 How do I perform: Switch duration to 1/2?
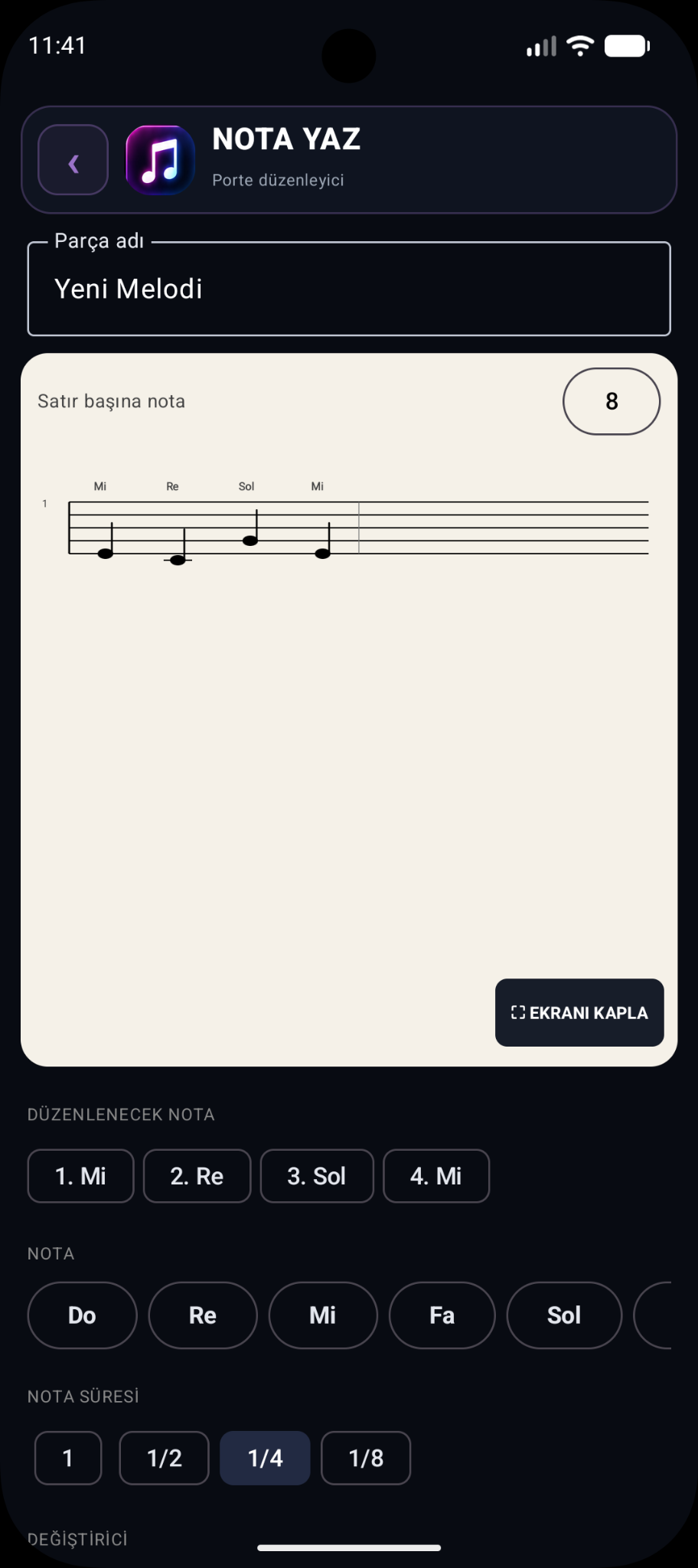coord(165,1458)
